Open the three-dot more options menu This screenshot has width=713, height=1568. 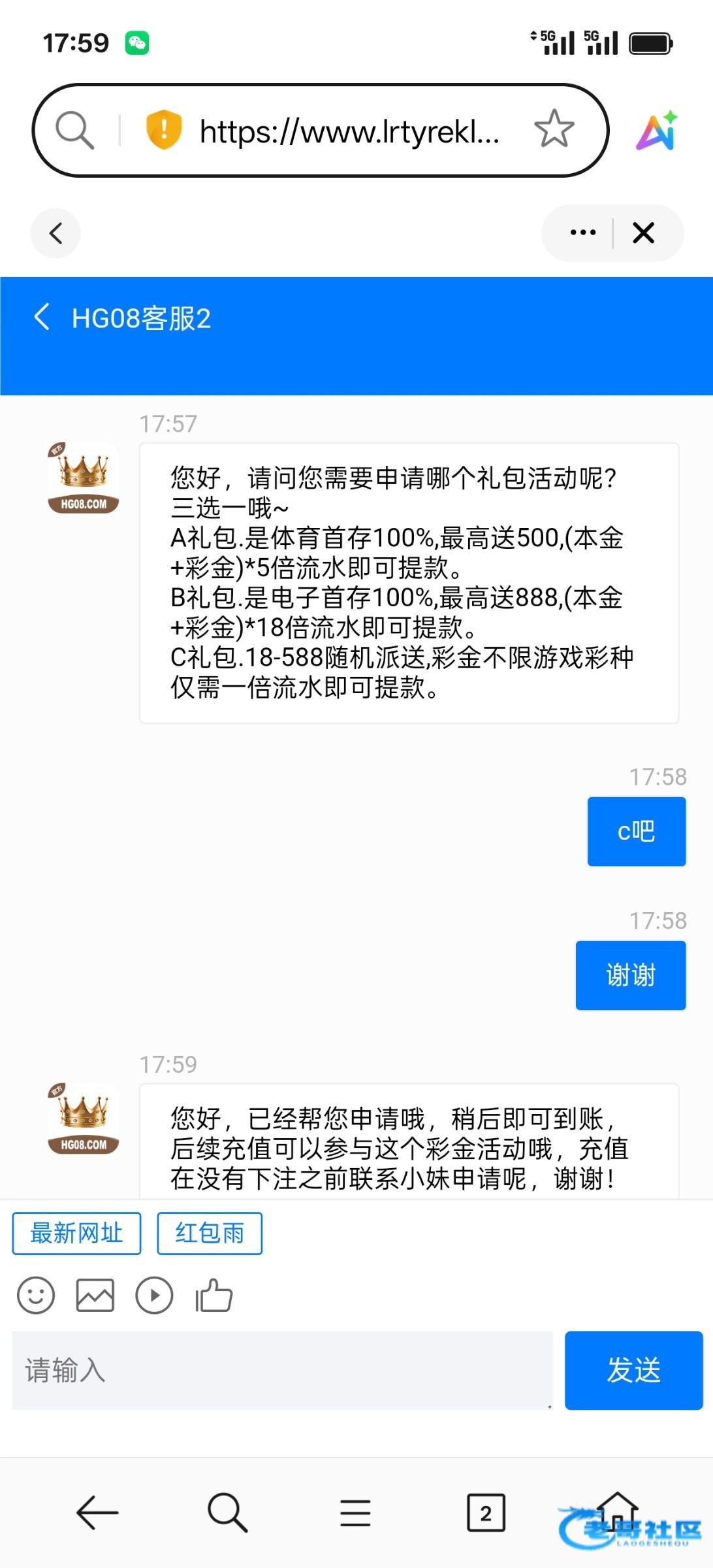(x=582, y=233)
